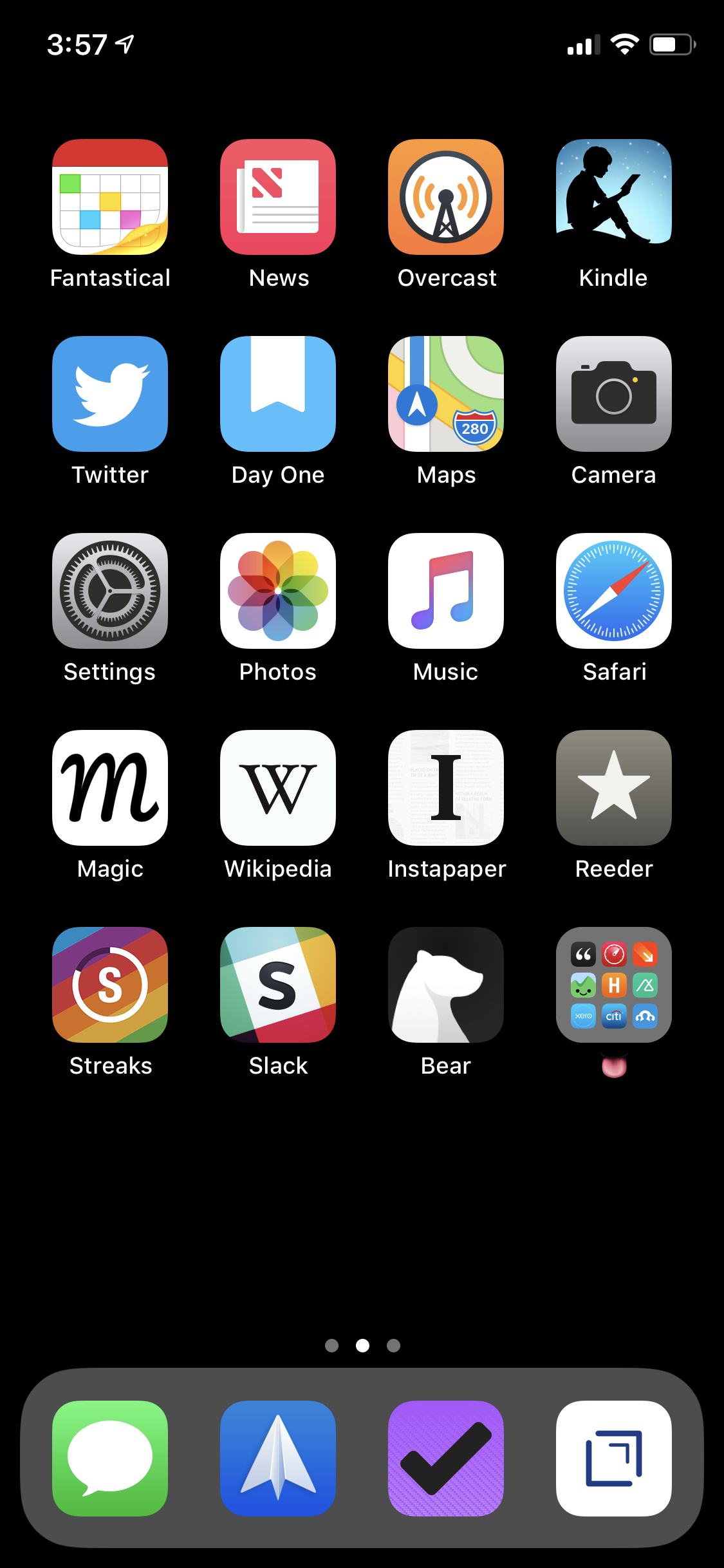Open the app folder with tongue emoji
Image resolution: width=724 pixels, height=1568 pixels.
pyautogui.click(x=614, y=985)
